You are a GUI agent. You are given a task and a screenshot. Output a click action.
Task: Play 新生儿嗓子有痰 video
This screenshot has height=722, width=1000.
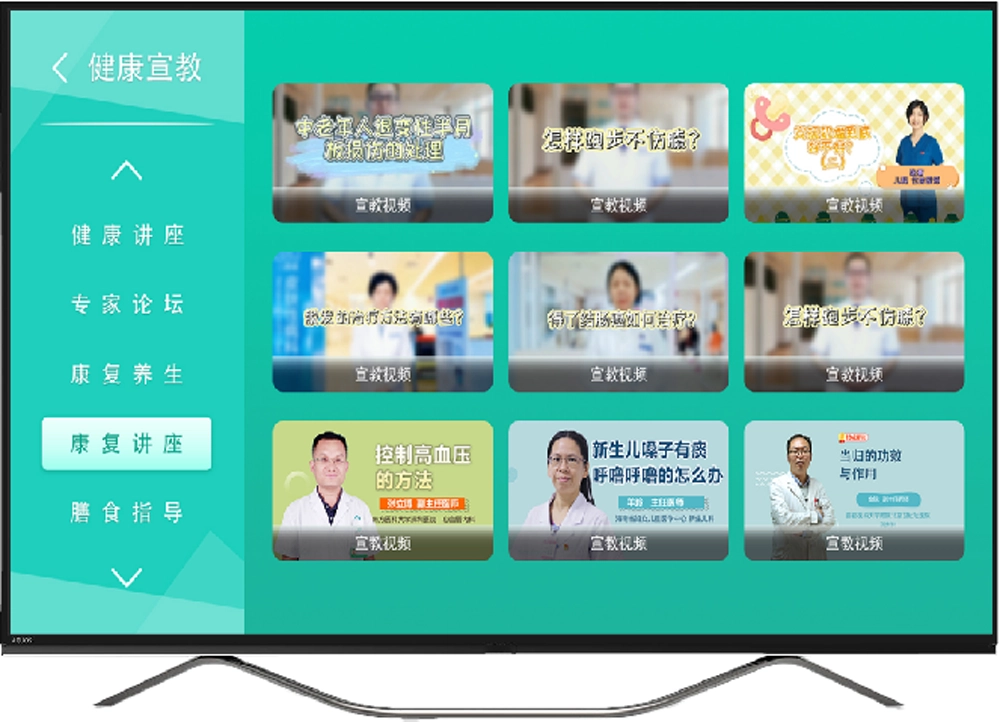pyautogui.click(x=618, y=490)
